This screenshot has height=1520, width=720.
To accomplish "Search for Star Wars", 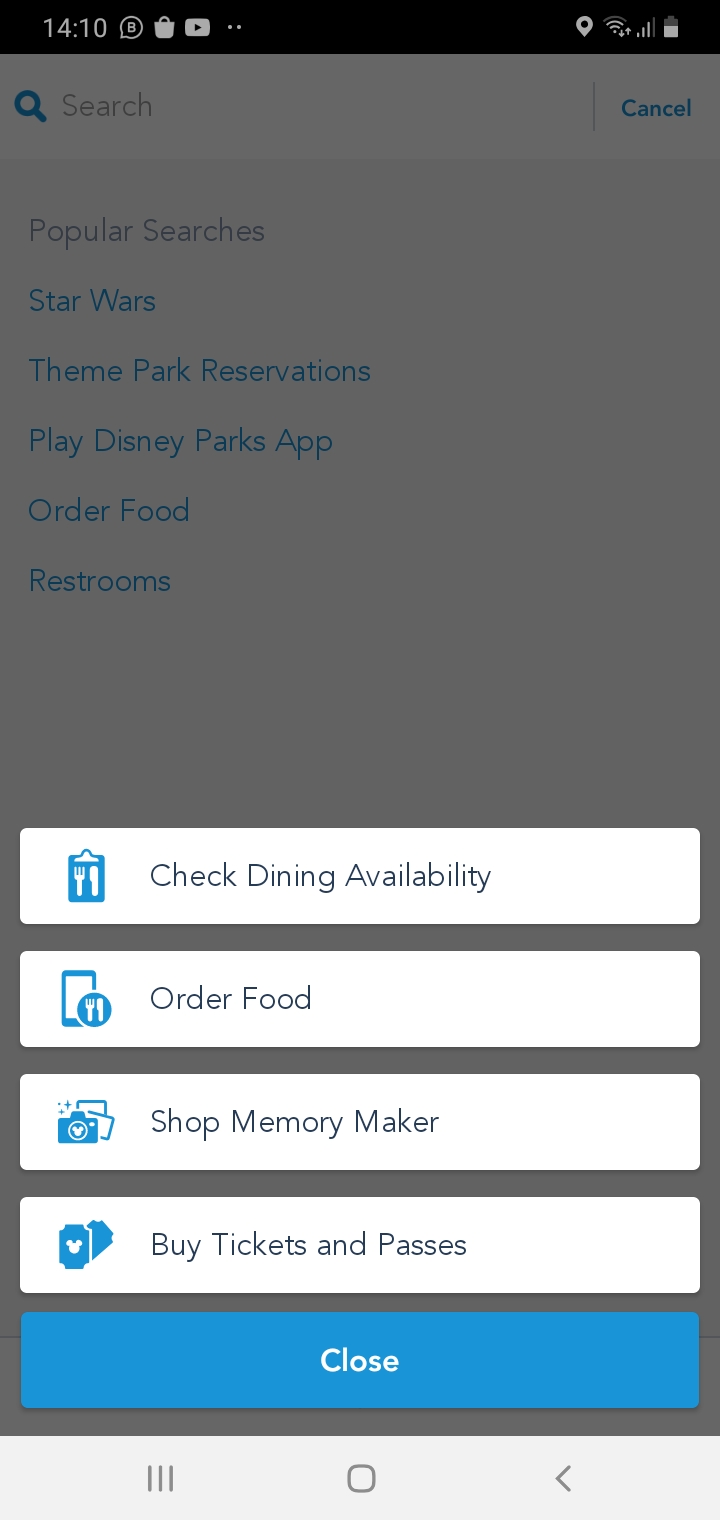I will point(92,301).
